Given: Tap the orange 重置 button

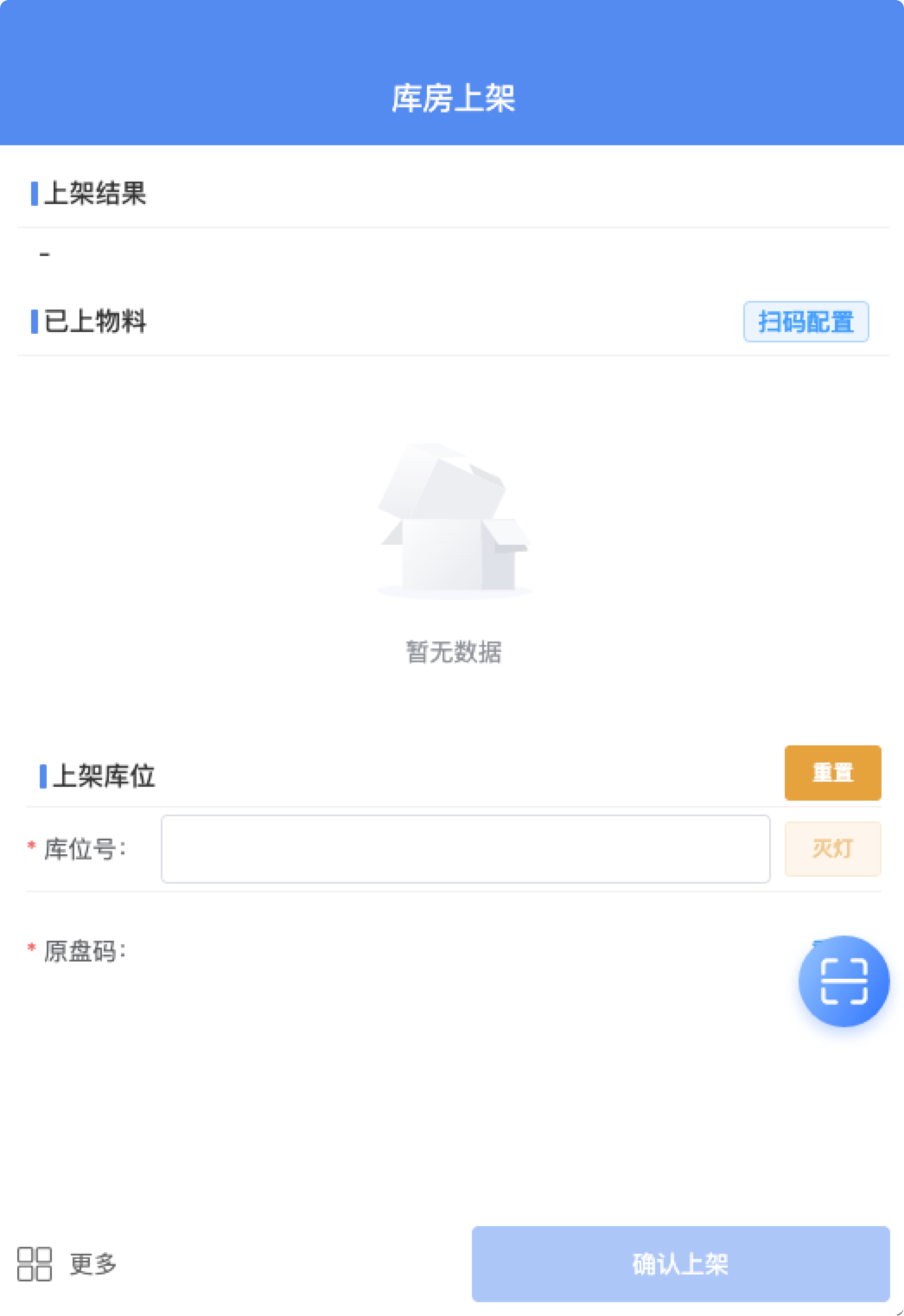Looking at the screenshot, I should [x=832, y=772].
